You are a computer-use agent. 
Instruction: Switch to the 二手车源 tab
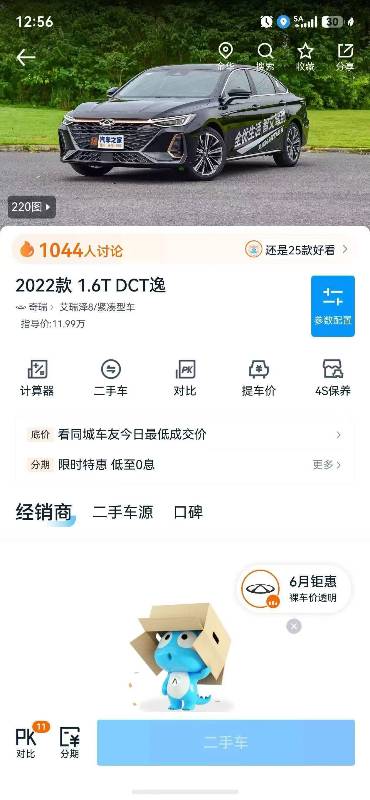(122, 512)
